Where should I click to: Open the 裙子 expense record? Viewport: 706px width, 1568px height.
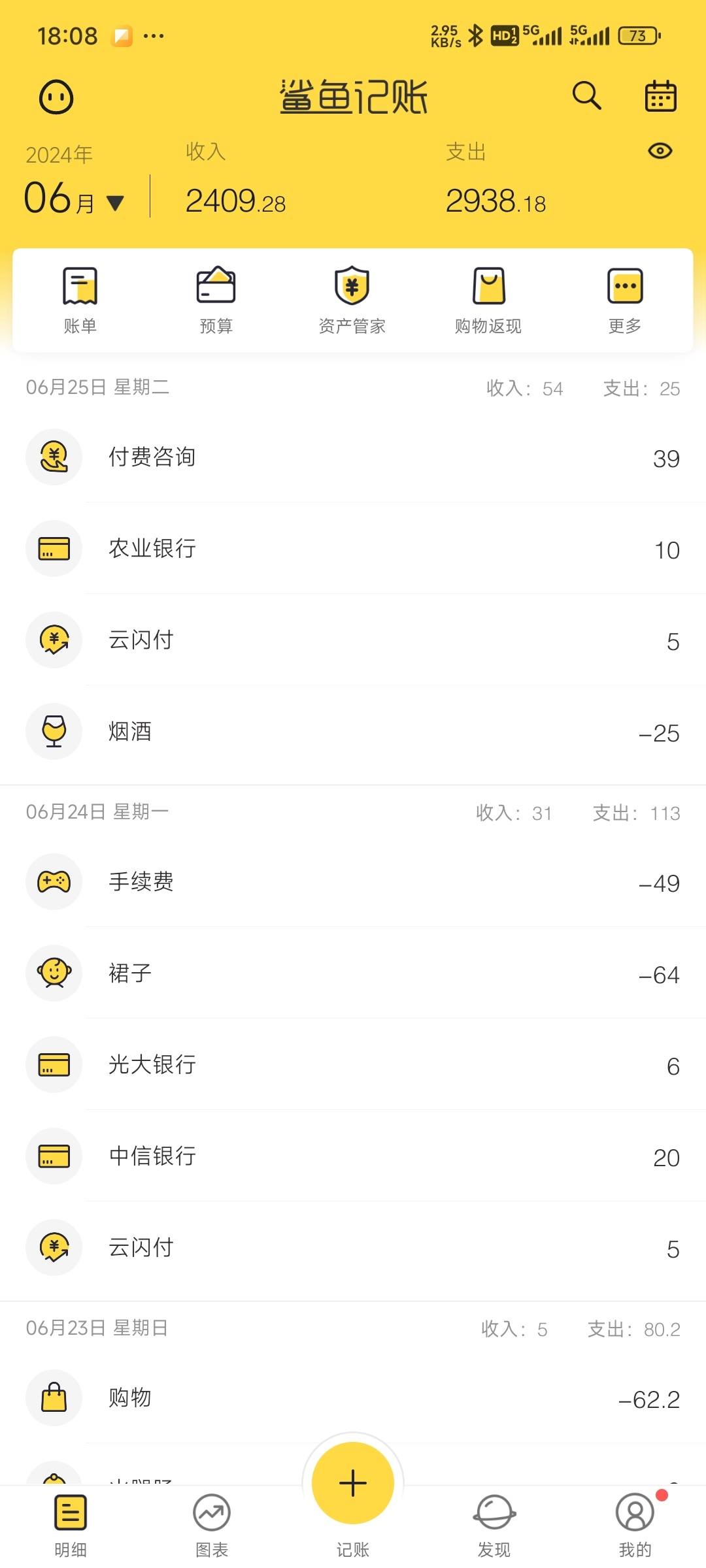point(353,973)
